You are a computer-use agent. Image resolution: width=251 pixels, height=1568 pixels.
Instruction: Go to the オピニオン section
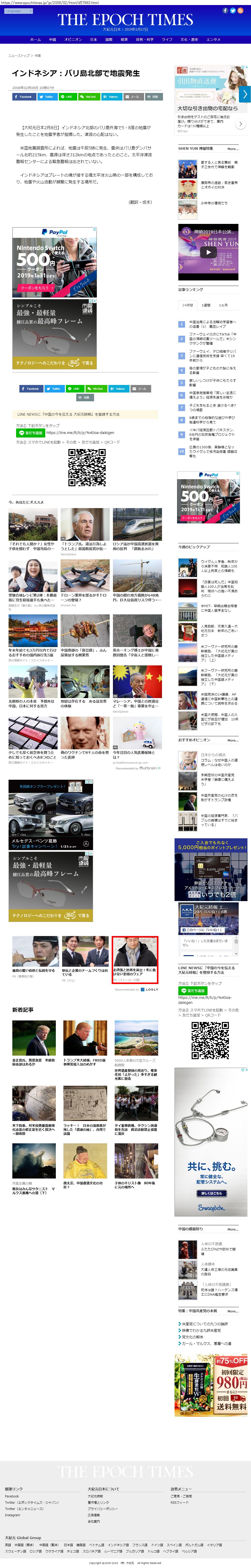[73, 39]
